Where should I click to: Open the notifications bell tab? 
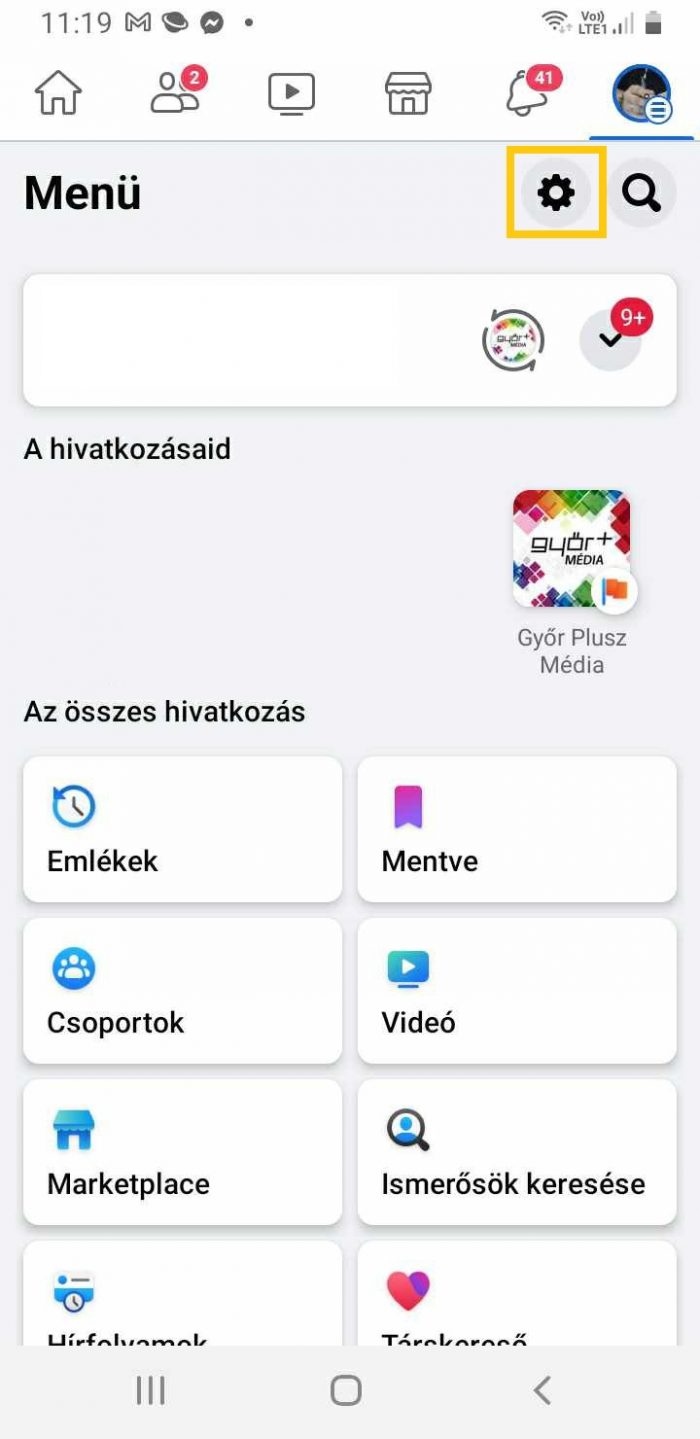pyautogui.click(x=528, y=94)
